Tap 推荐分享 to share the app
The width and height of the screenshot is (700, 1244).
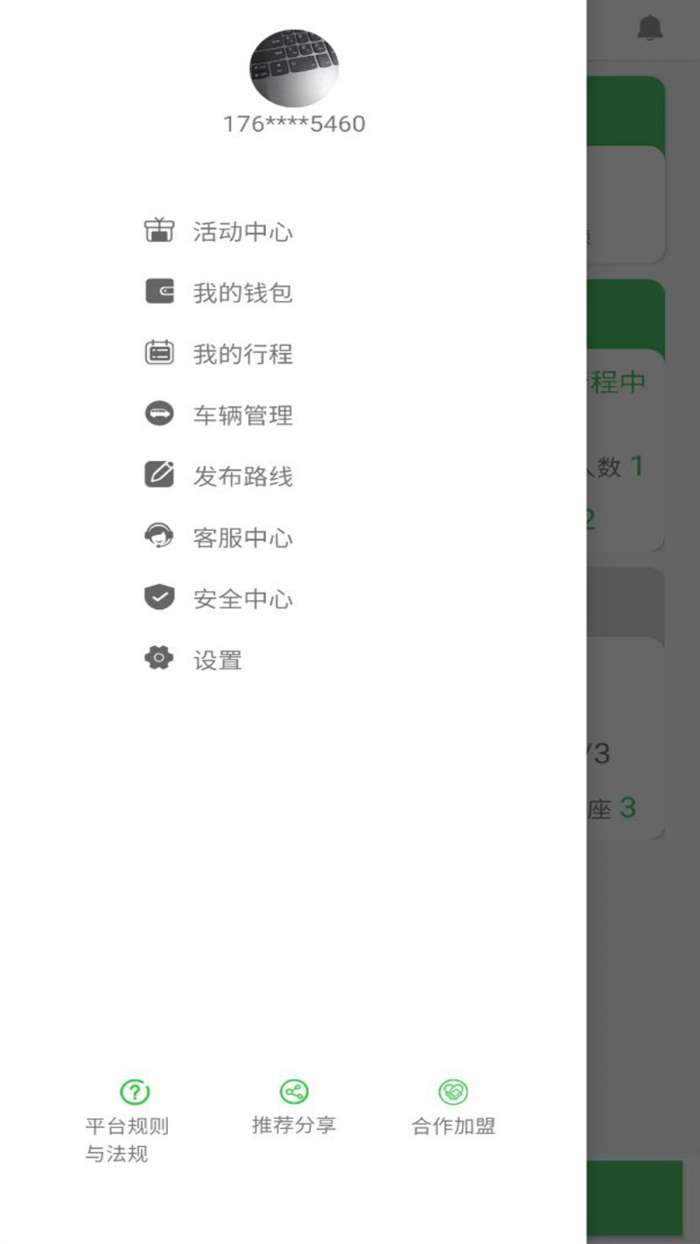[x=293, y=1108]
